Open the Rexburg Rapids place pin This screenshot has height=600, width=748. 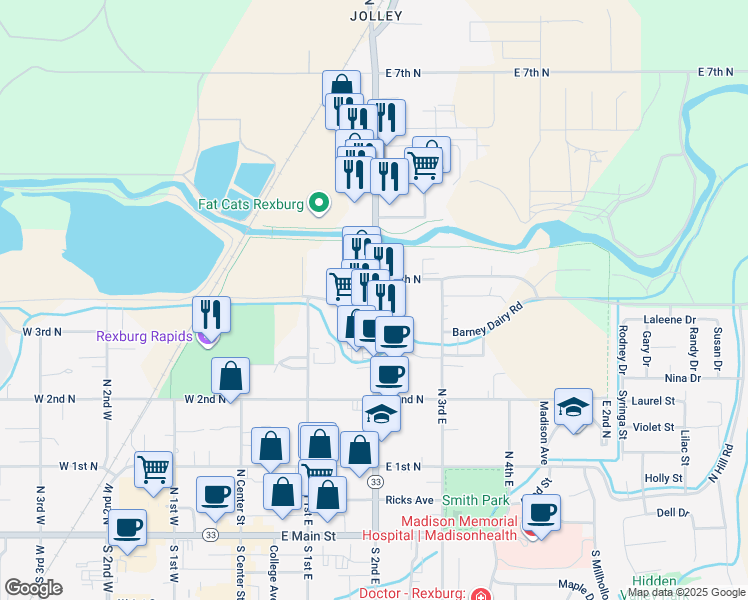(x=205, y=336)
